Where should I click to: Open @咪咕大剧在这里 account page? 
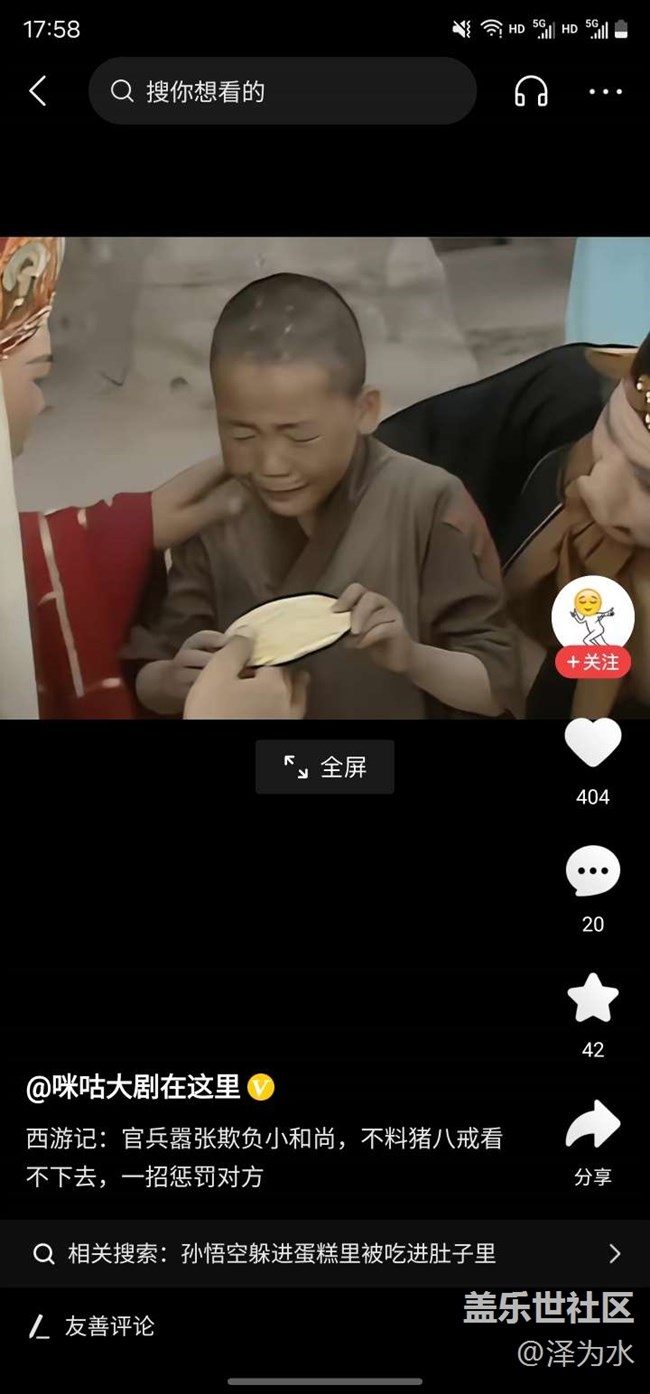click(133, 1087)
